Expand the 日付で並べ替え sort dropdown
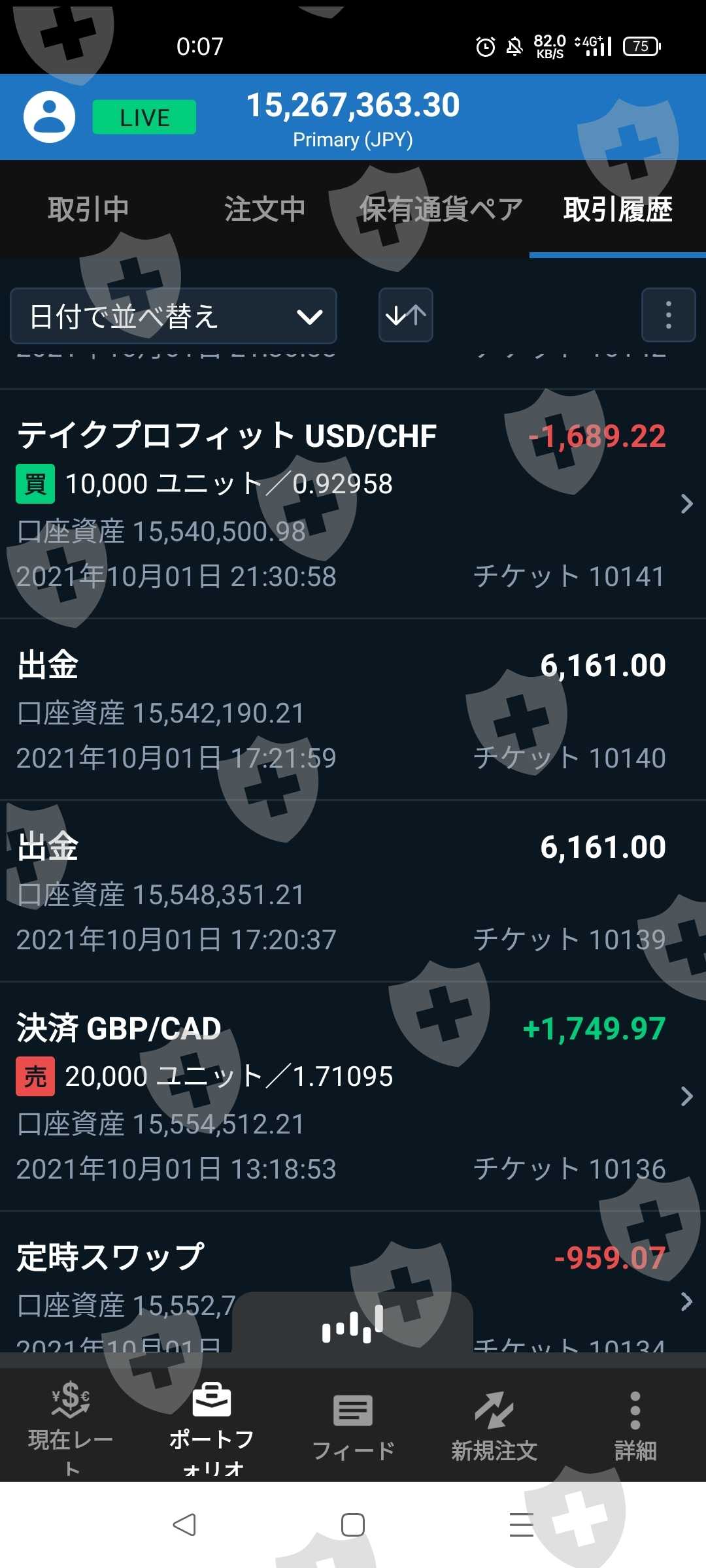The image size is (706, 1568). [173, 316]
